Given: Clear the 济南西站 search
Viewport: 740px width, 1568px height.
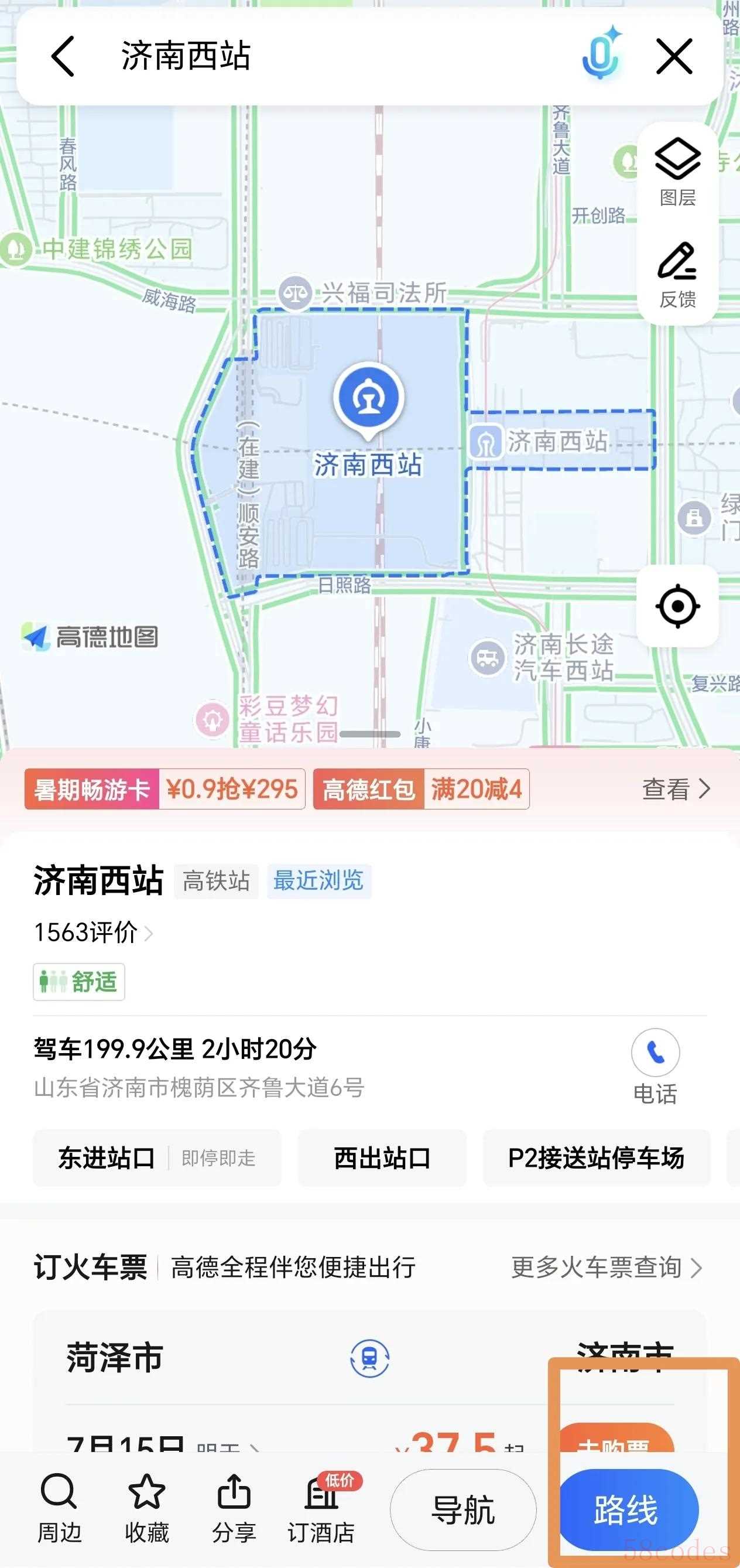Looking at the screenshot, I should (x=674, y=56).
